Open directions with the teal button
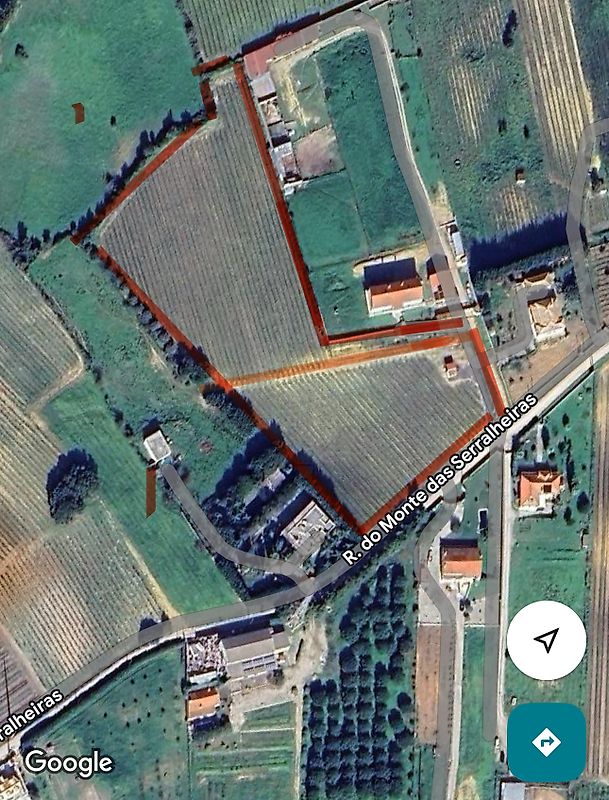609x800 pixels. (x=546, y=742)
